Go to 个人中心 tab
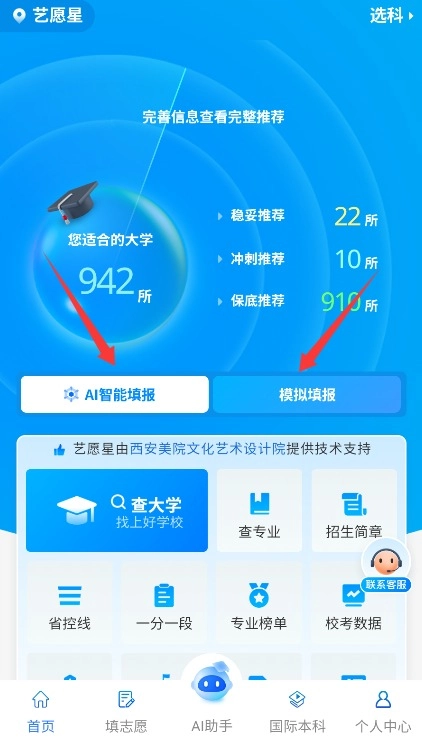 pyautogui.click(x=383, y=710)
